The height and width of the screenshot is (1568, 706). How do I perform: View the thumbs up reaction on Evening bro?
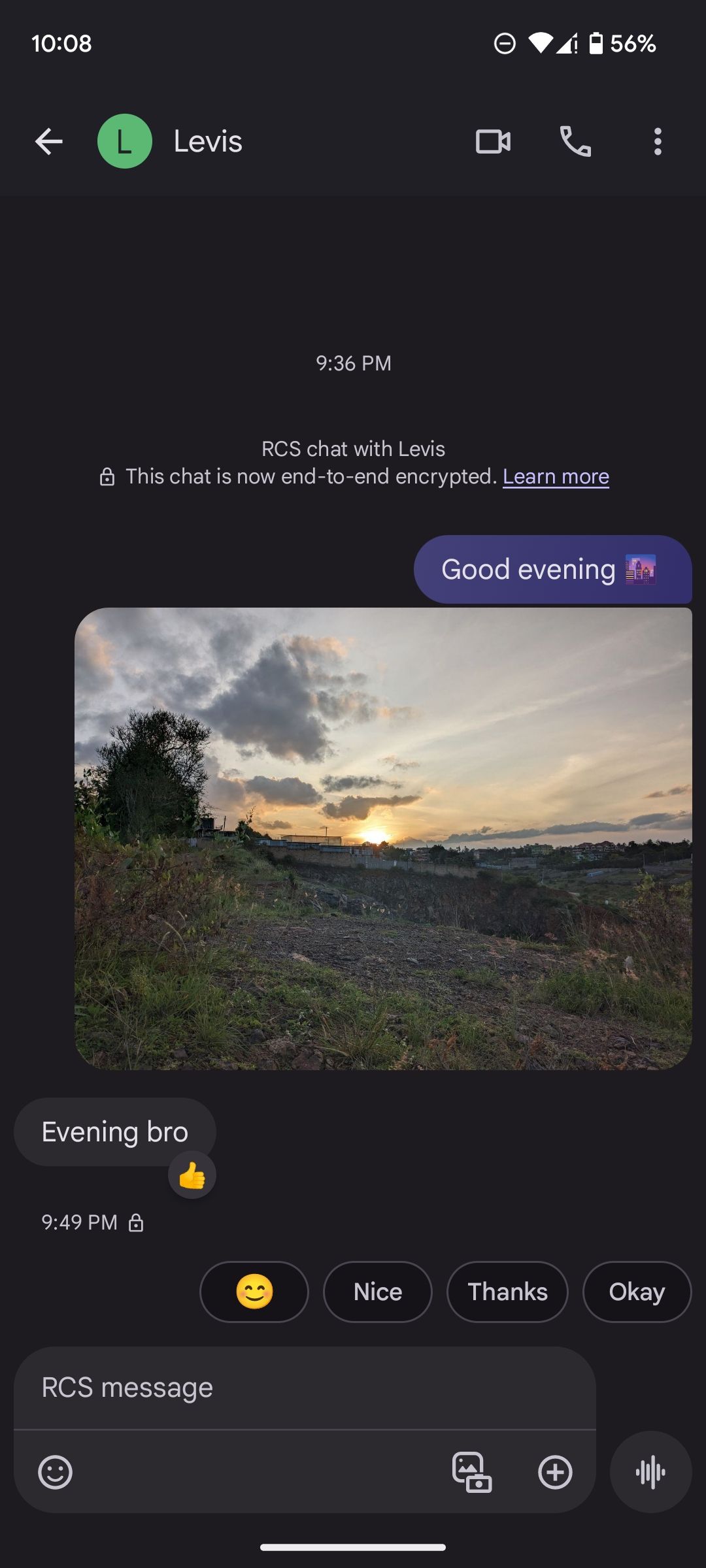(x=192, y=1175)
